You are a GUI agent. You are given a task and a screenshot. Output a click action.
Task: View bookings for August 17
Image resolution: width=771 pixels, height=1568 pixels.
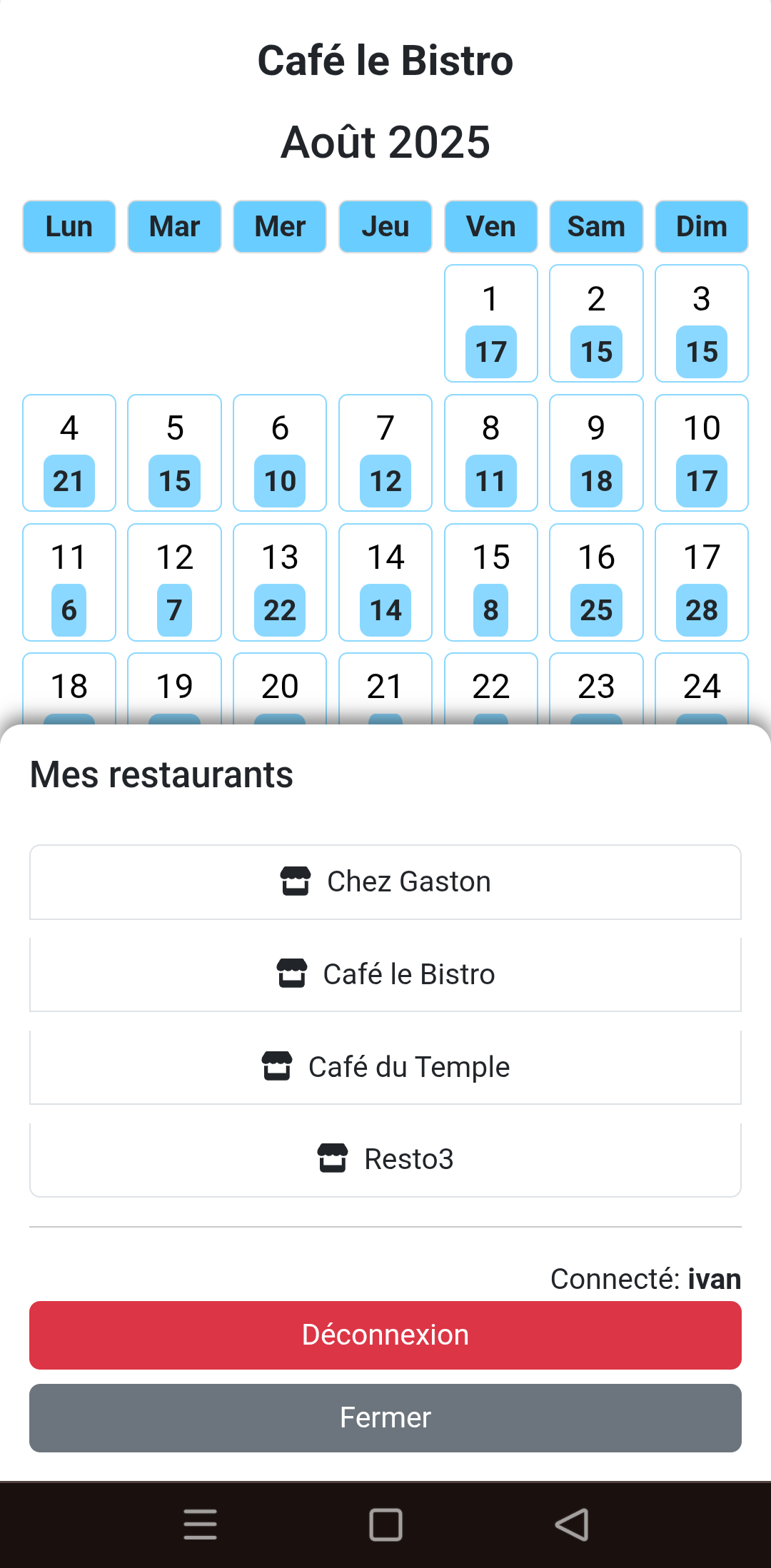coord(701,582)
